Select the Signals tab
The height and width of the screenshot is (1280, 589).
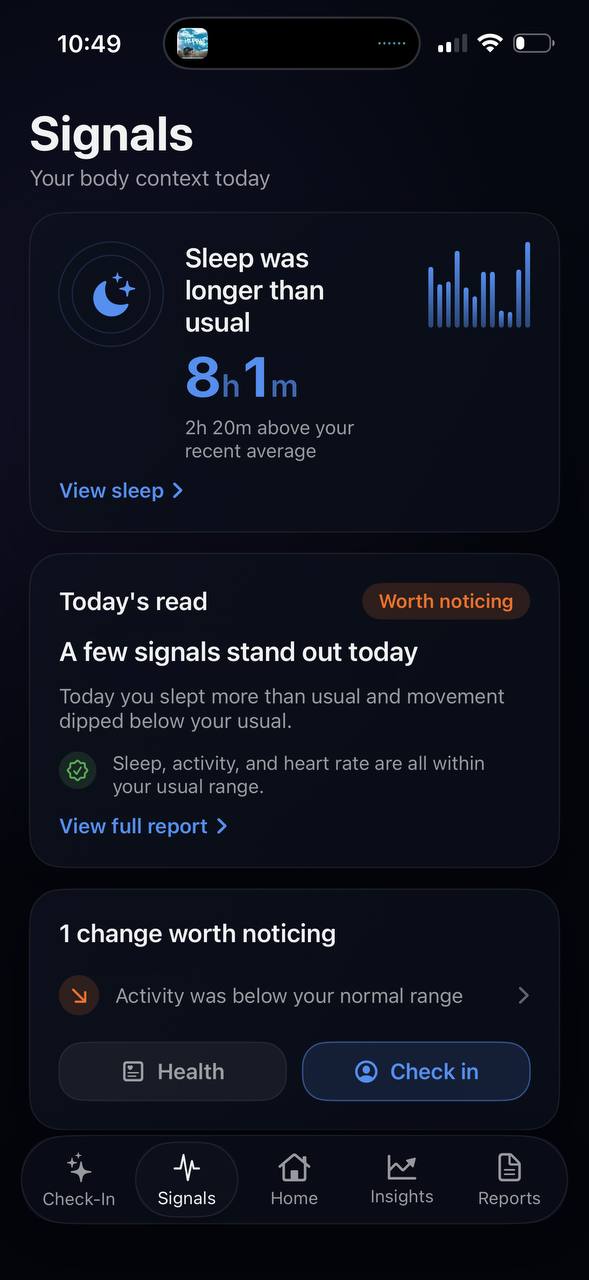[187, 1180]
